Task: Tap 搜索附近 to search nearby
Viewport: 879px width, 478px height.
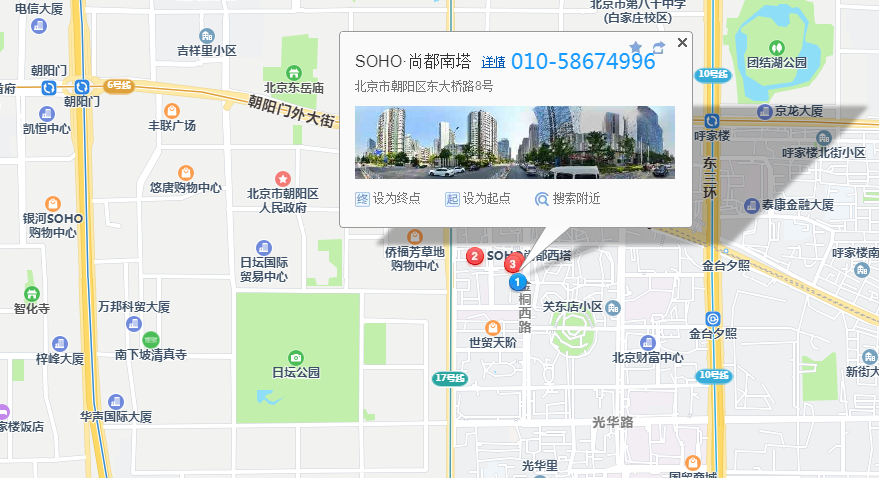Action: (568, 199)
